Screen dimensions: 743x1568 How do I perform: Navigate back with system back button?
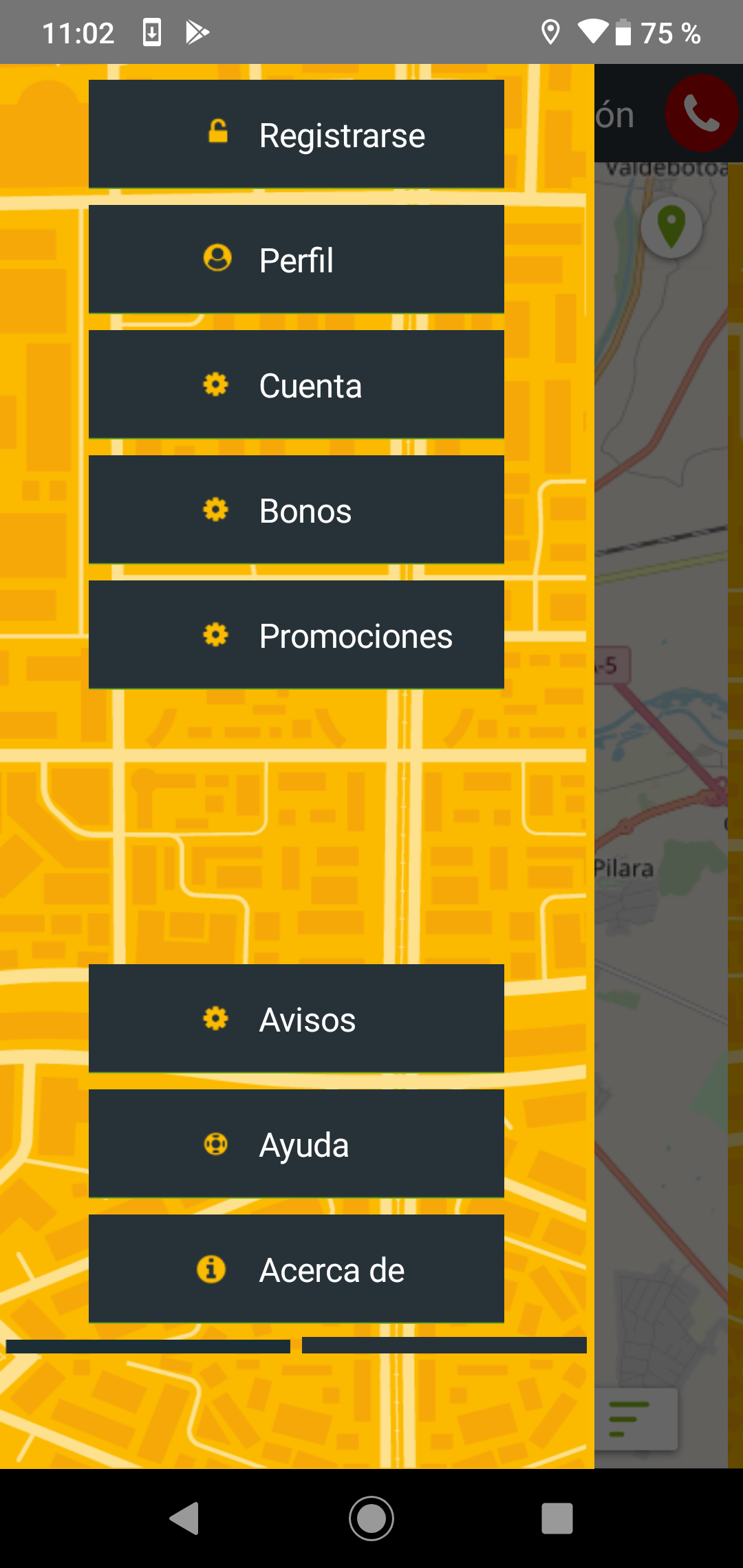click(x=184, y=1518)
